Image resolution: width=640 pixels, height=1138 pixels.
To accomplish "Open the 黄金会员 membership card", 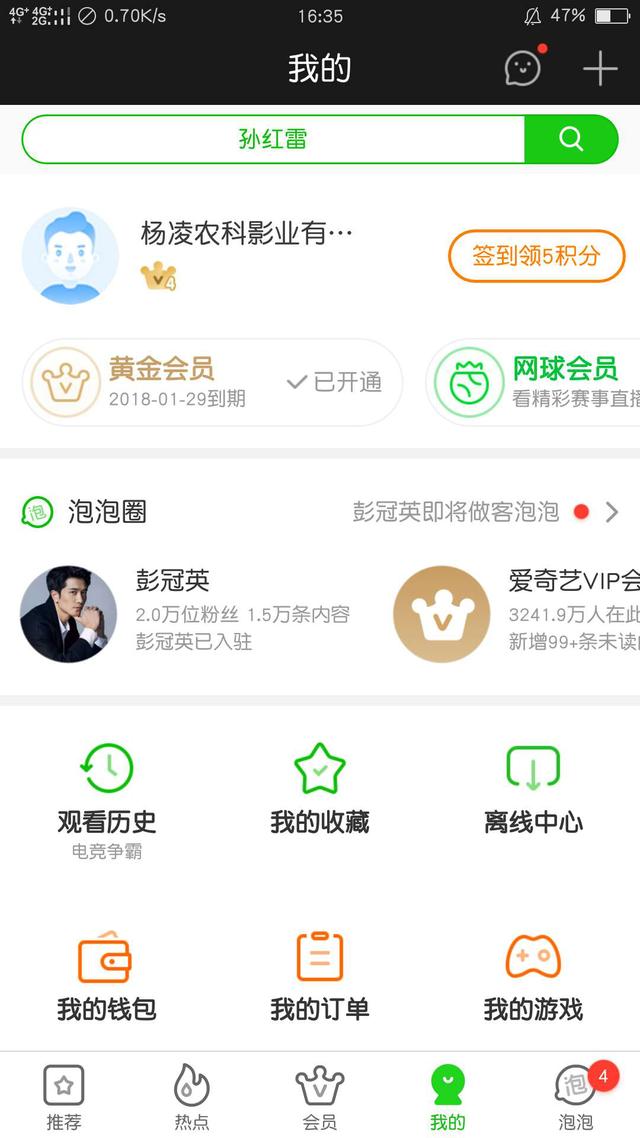I will click(211, 383).
